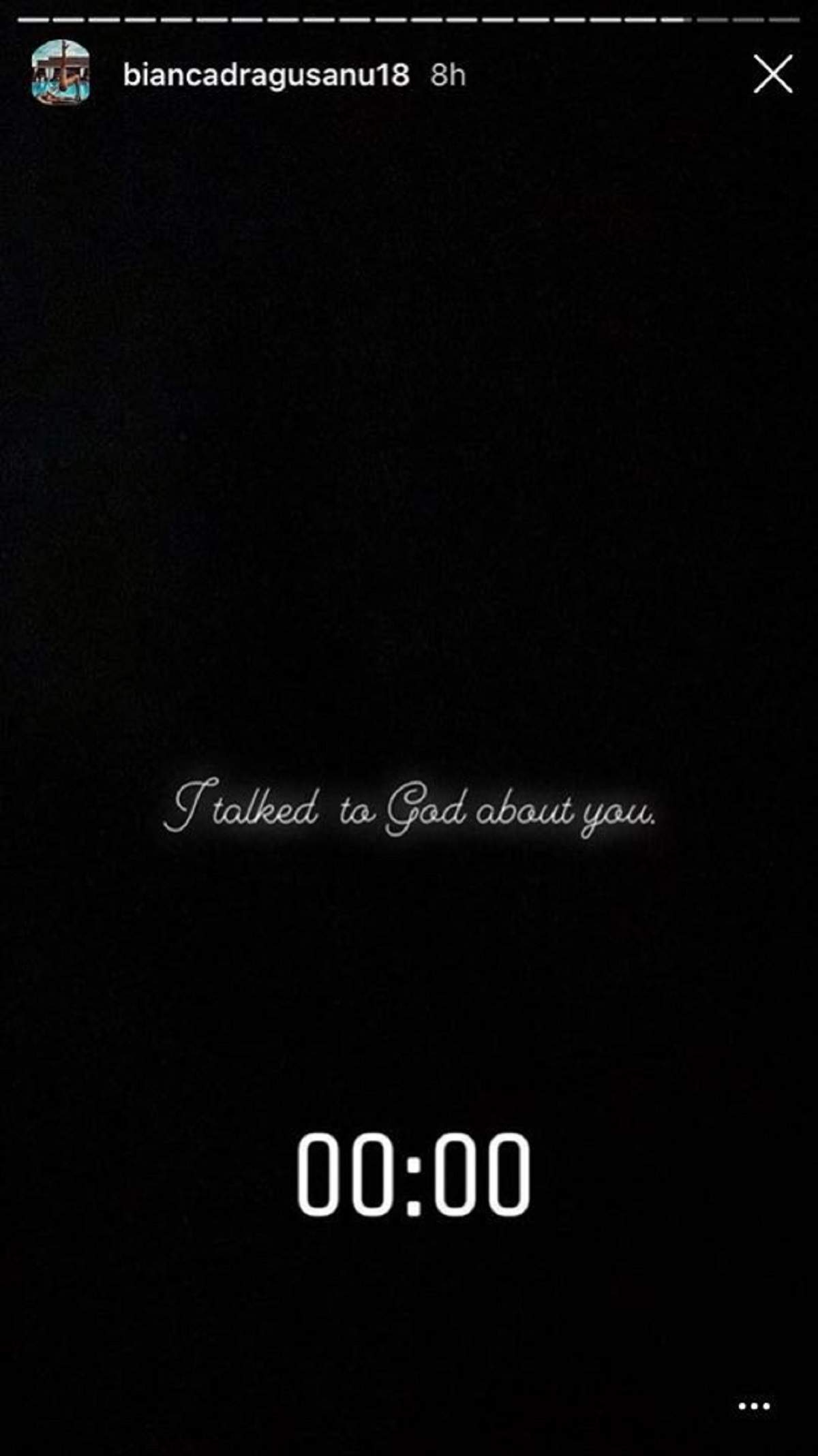Open the three-dot more options menu
818x1456 pixels.
click(754, 1406)
